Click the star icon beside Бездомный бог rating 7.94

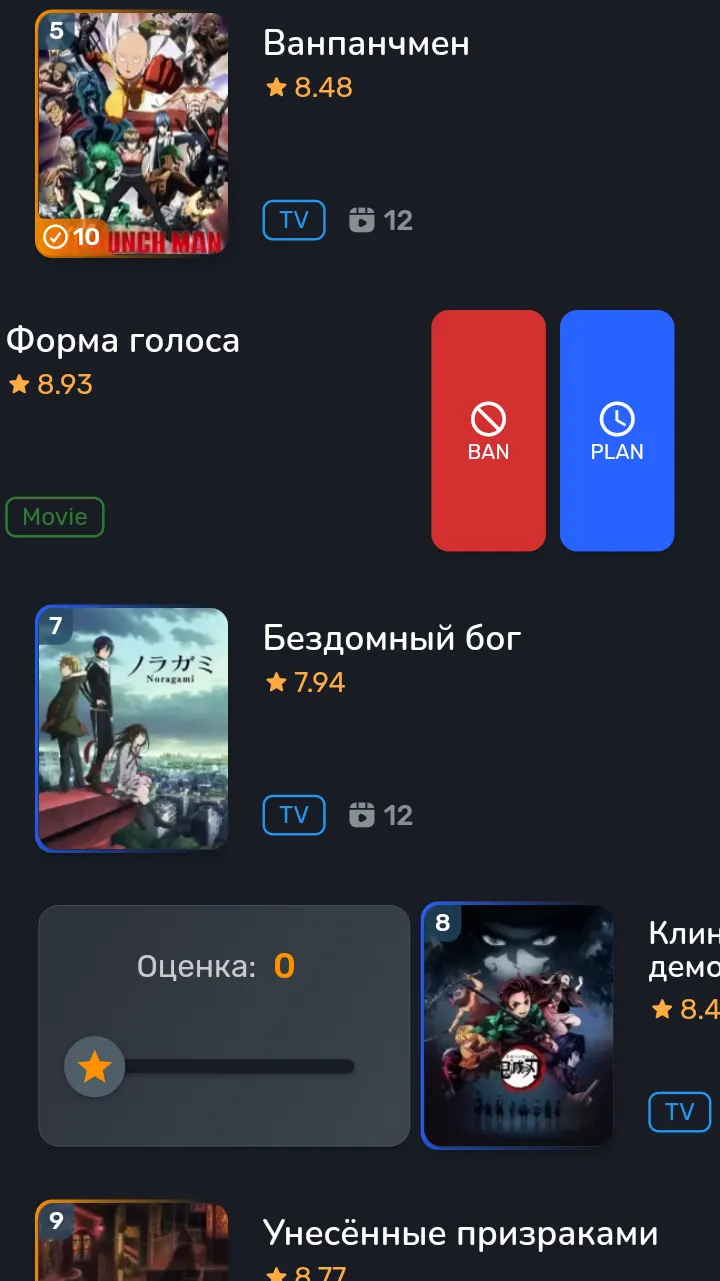pos(274,682)
